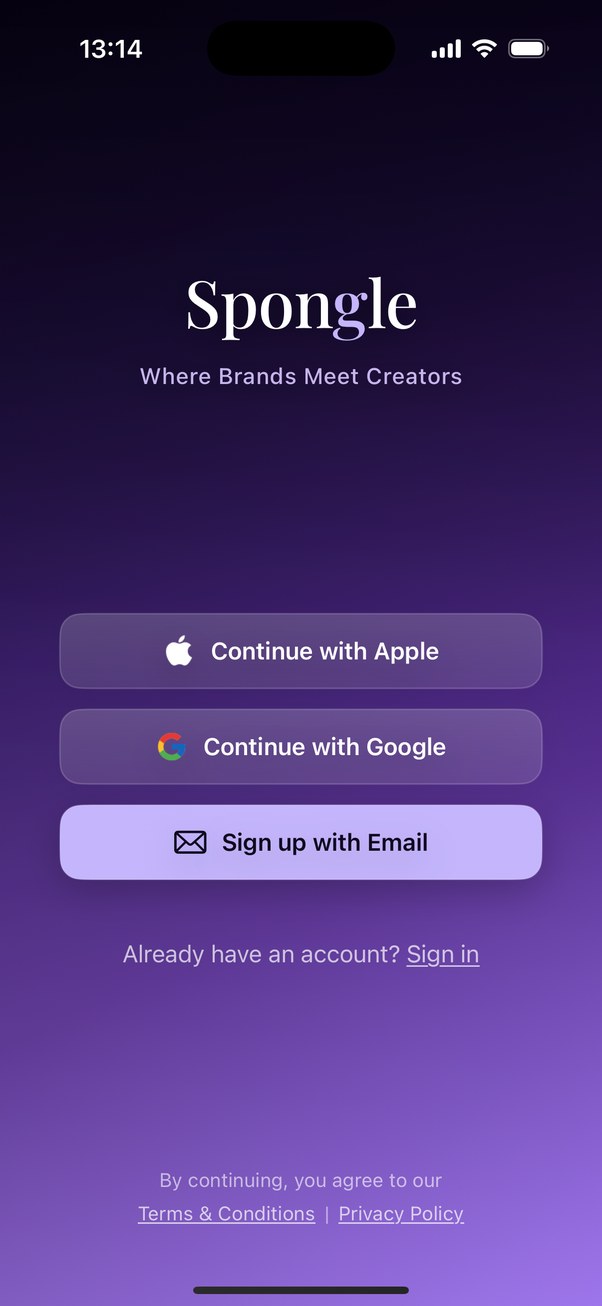The width and height of the screenshot is (602, 1306).
Task: Sign up with Email
Action: (x=301, y=842)
